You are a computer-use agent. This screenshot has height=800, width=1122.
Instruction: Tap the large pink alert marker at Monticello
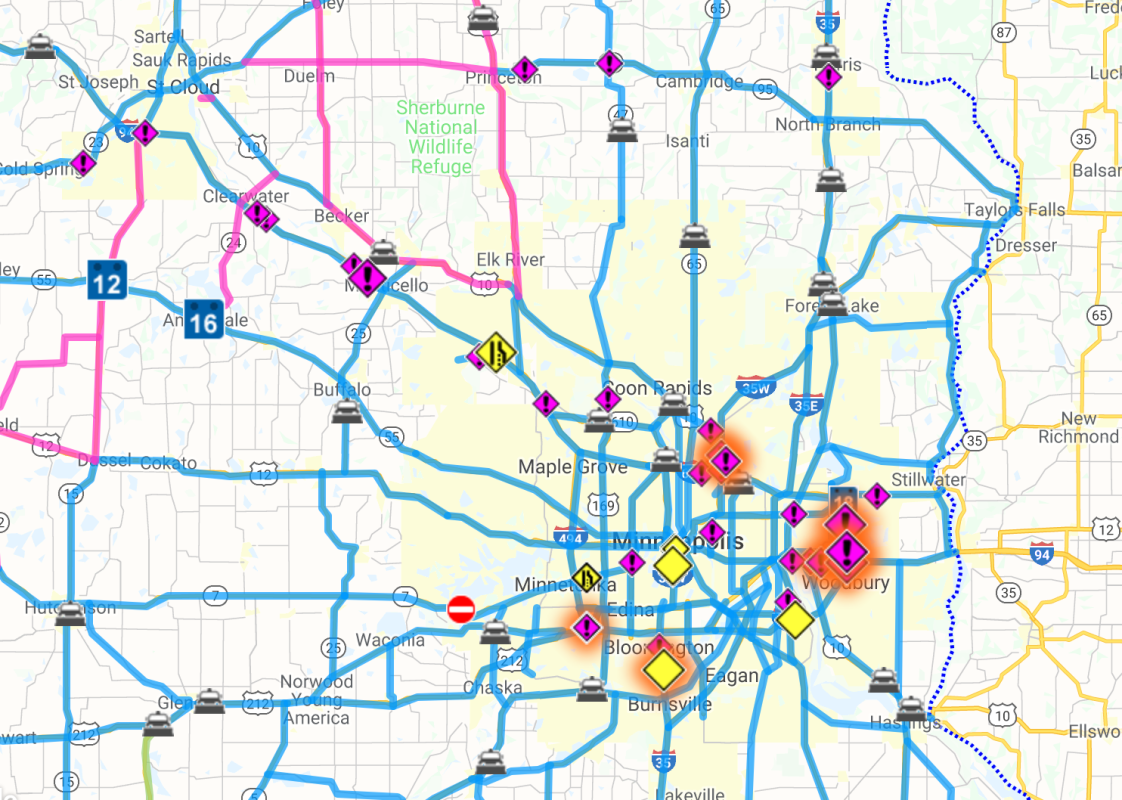click(x=368, y=276)
